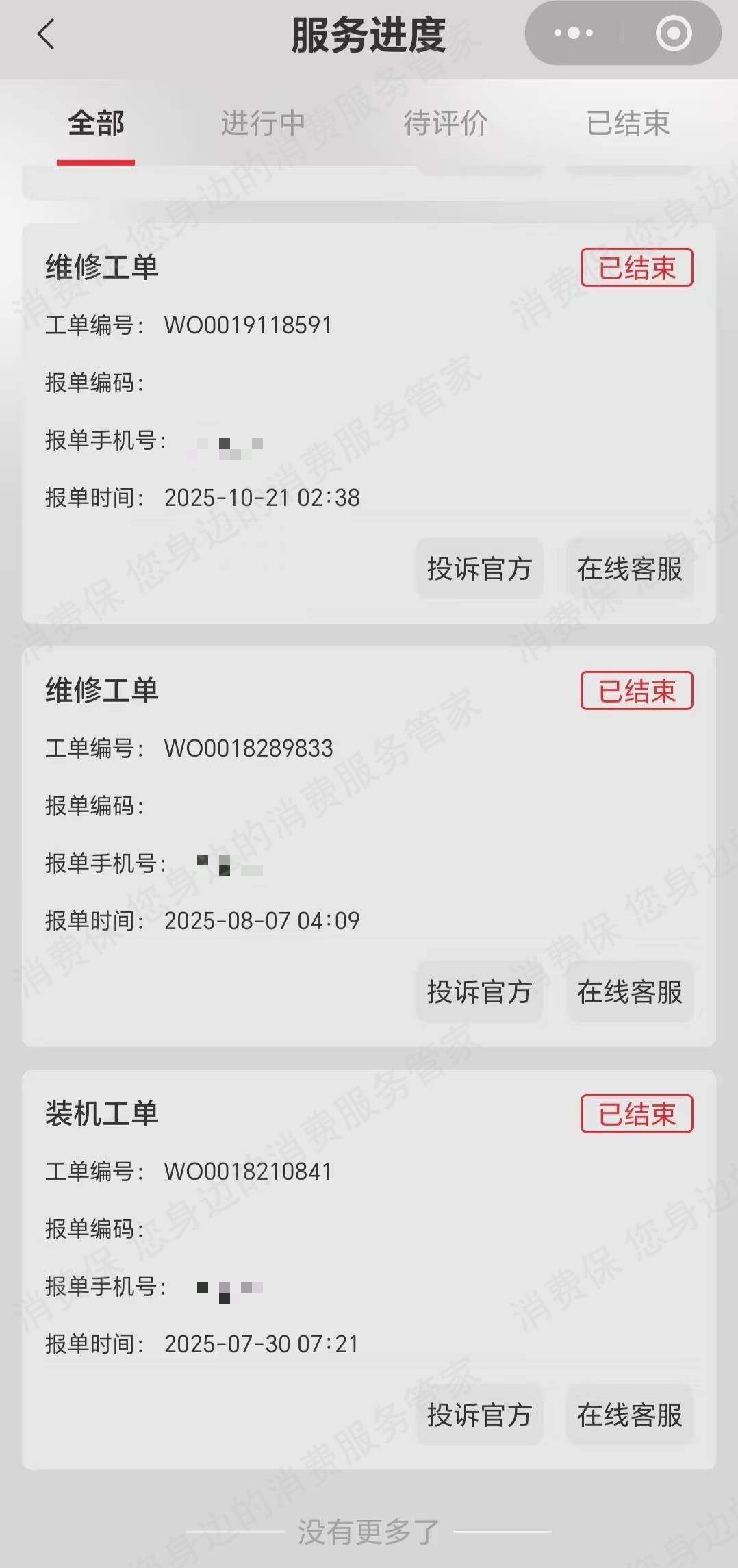
Task: Tap 在线客服 on order WO0018289833
Action: [x=629, y=991]
